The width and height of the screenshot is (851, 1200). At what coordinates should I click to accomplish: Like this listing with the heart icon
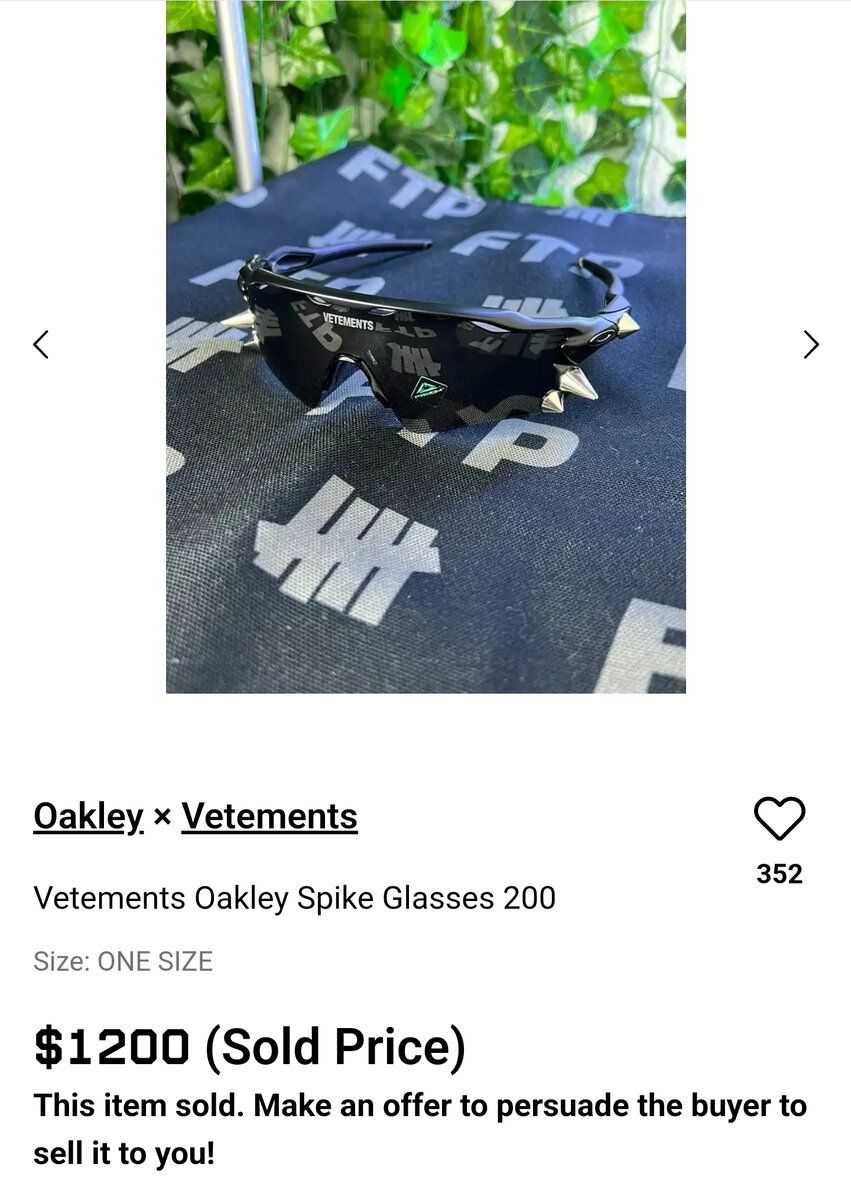click(779, 819)
